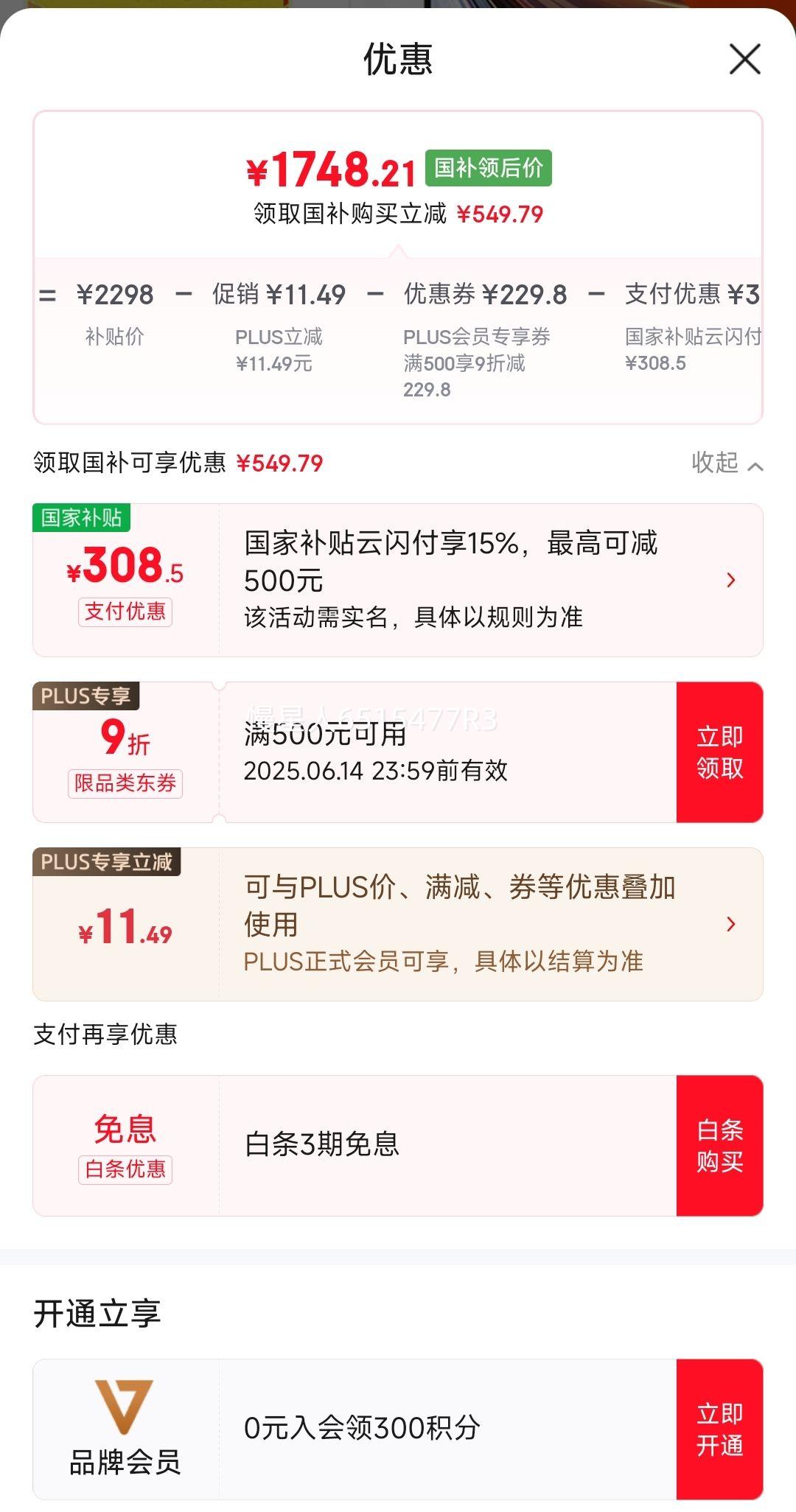Close the 优惠 discount panel
The image size is (796, 1512).
click(744, 59)
